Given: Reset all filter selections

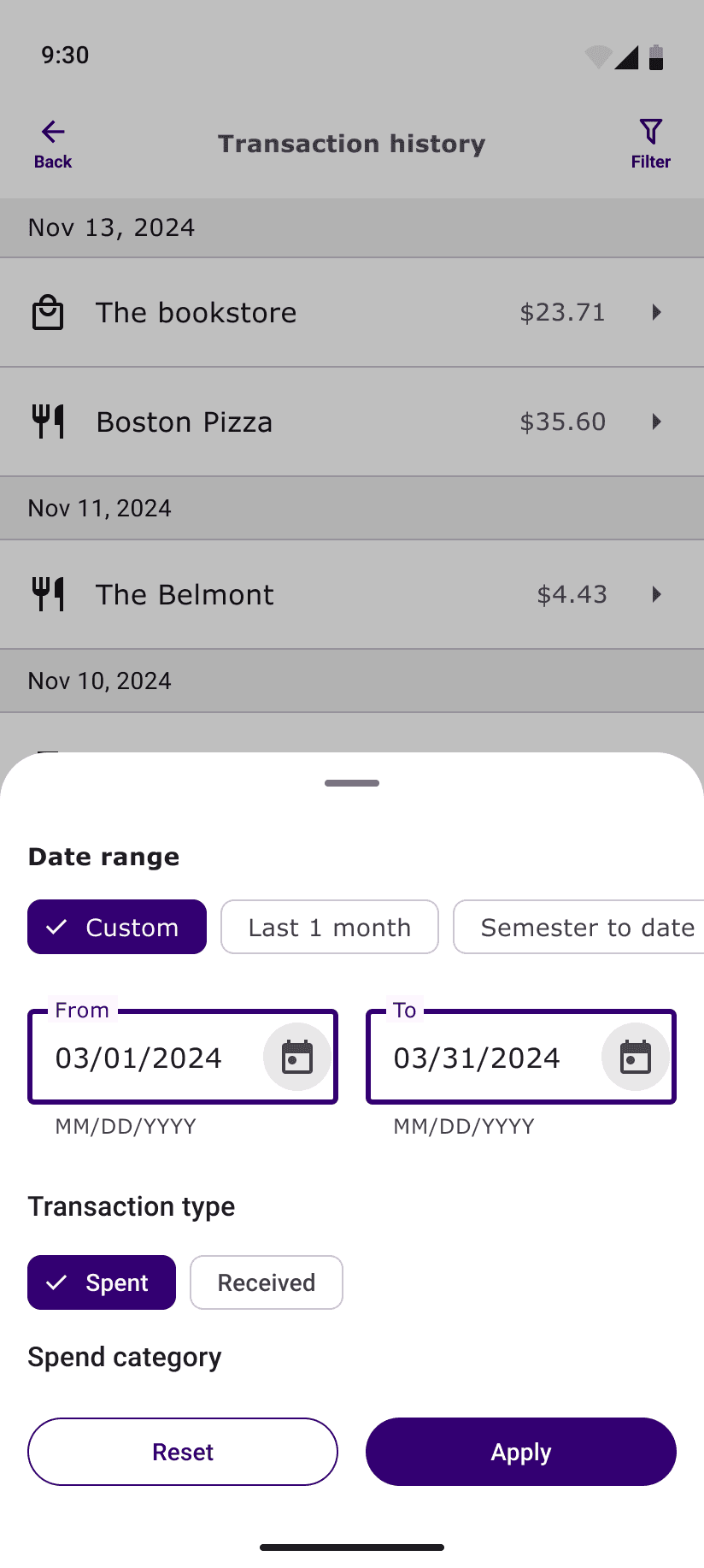Looking at the screenshot, I should pos(182,1451).
